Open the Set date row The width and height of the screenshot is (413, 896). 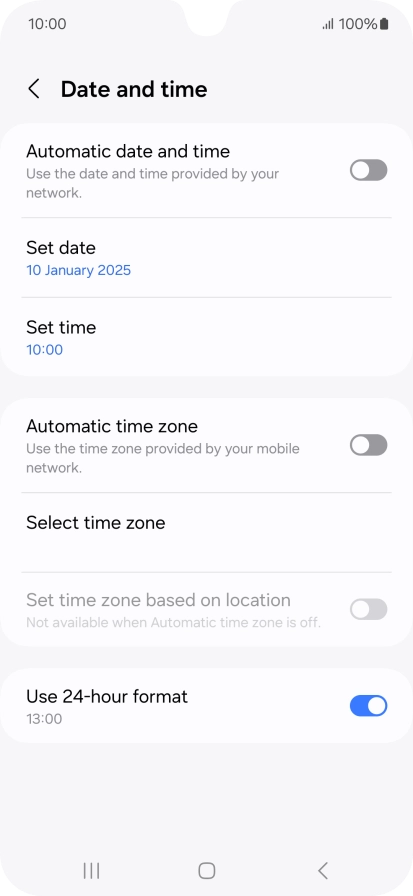pyautogui.click(x=206, y=258)
